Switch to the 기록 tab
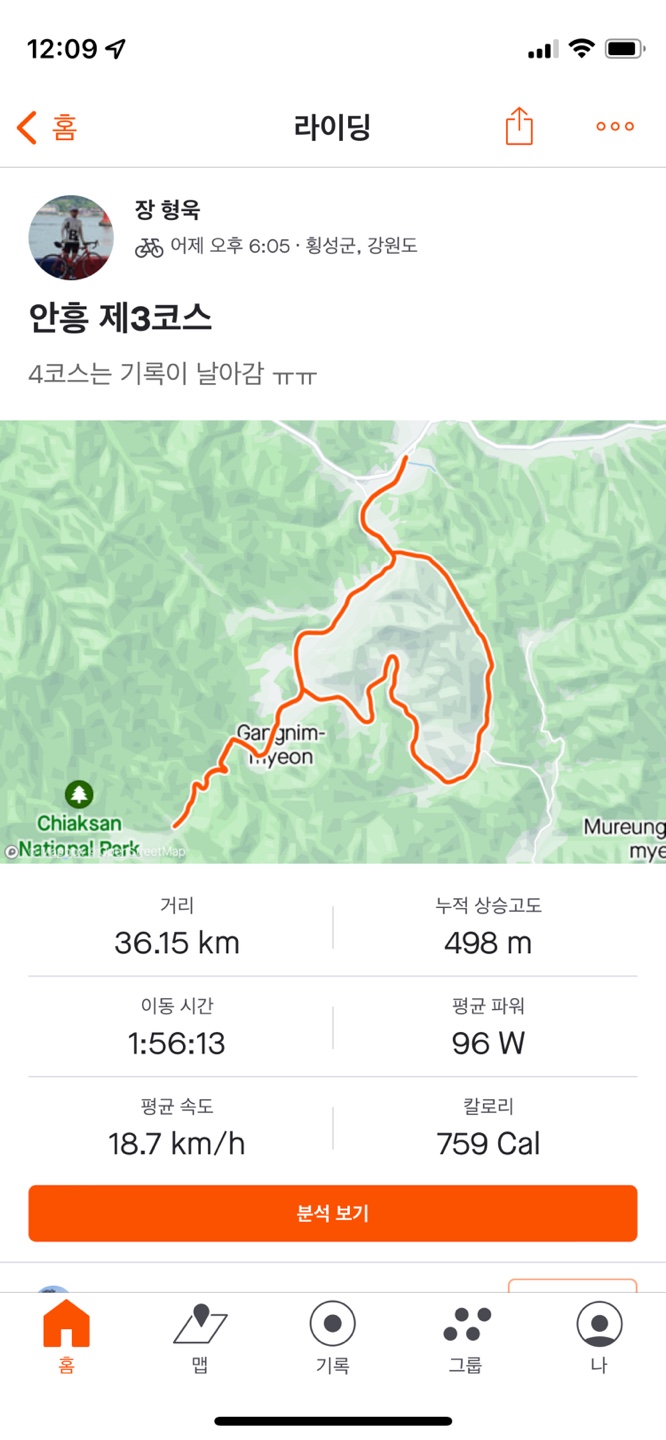The height and width of the screenshot is (1440, 666). coord(333,1337)
